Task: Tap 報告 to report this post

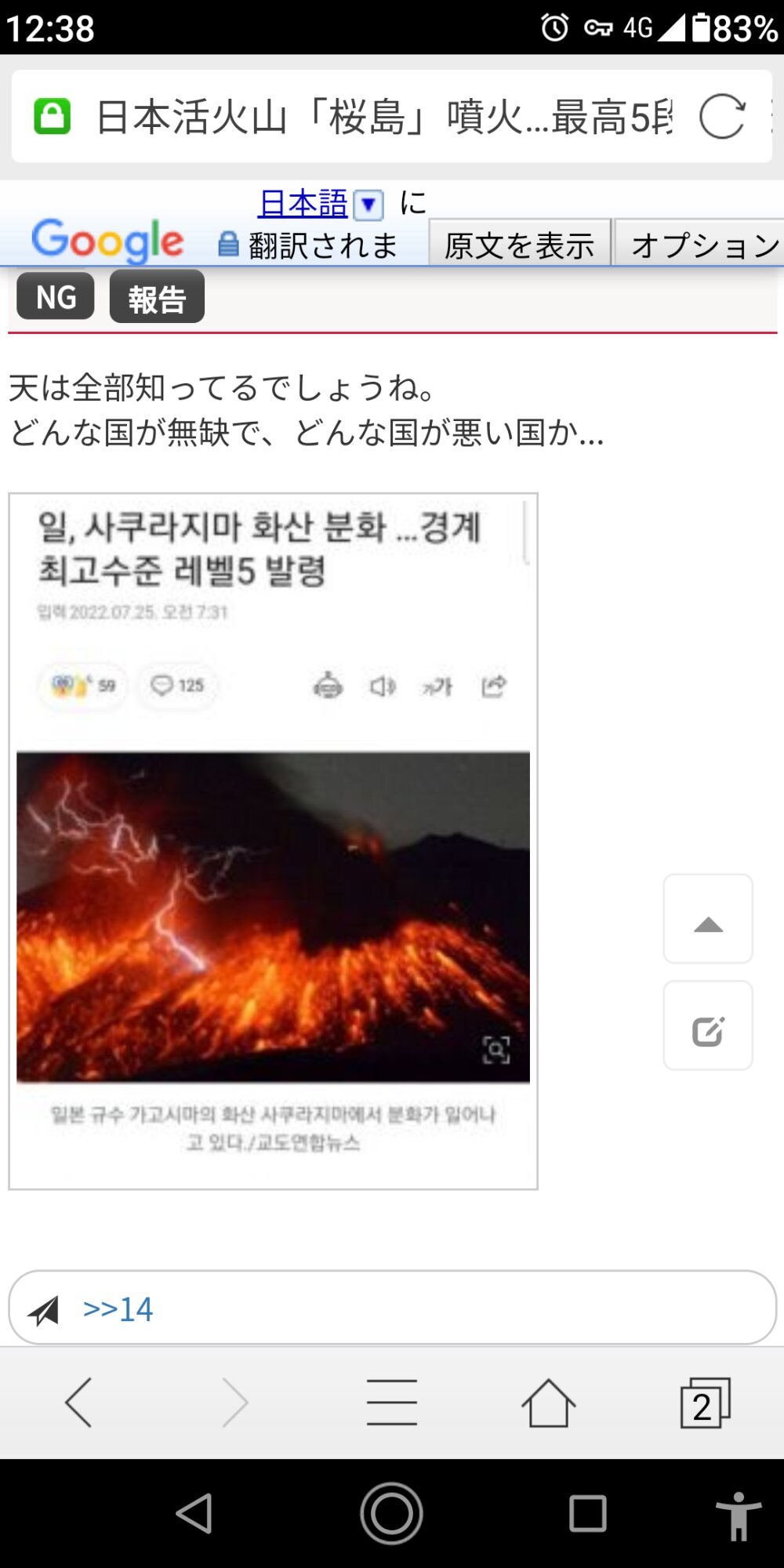Action: (x=157, y=298)
